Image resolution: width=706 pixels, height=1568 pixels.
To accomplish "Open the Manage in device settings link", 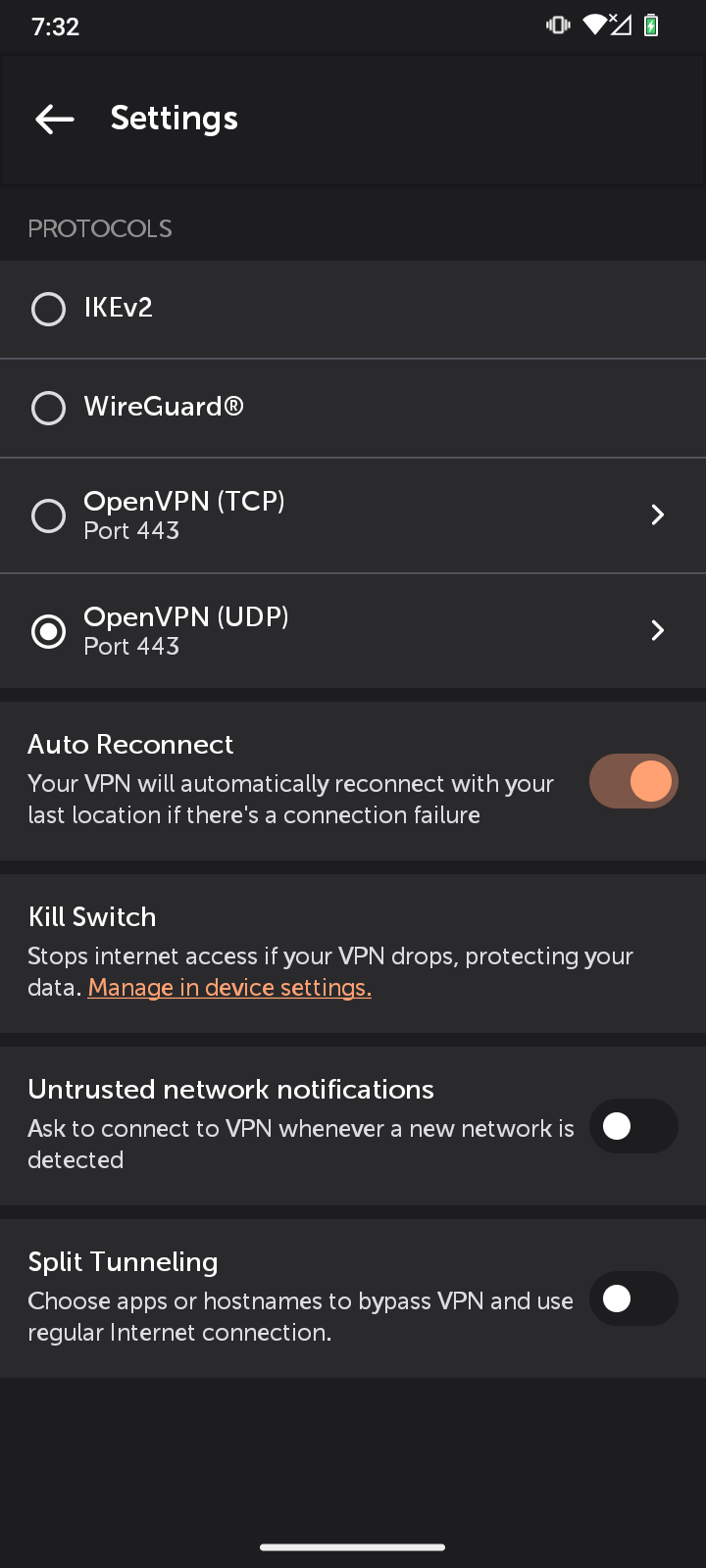I will pos(229,988).
